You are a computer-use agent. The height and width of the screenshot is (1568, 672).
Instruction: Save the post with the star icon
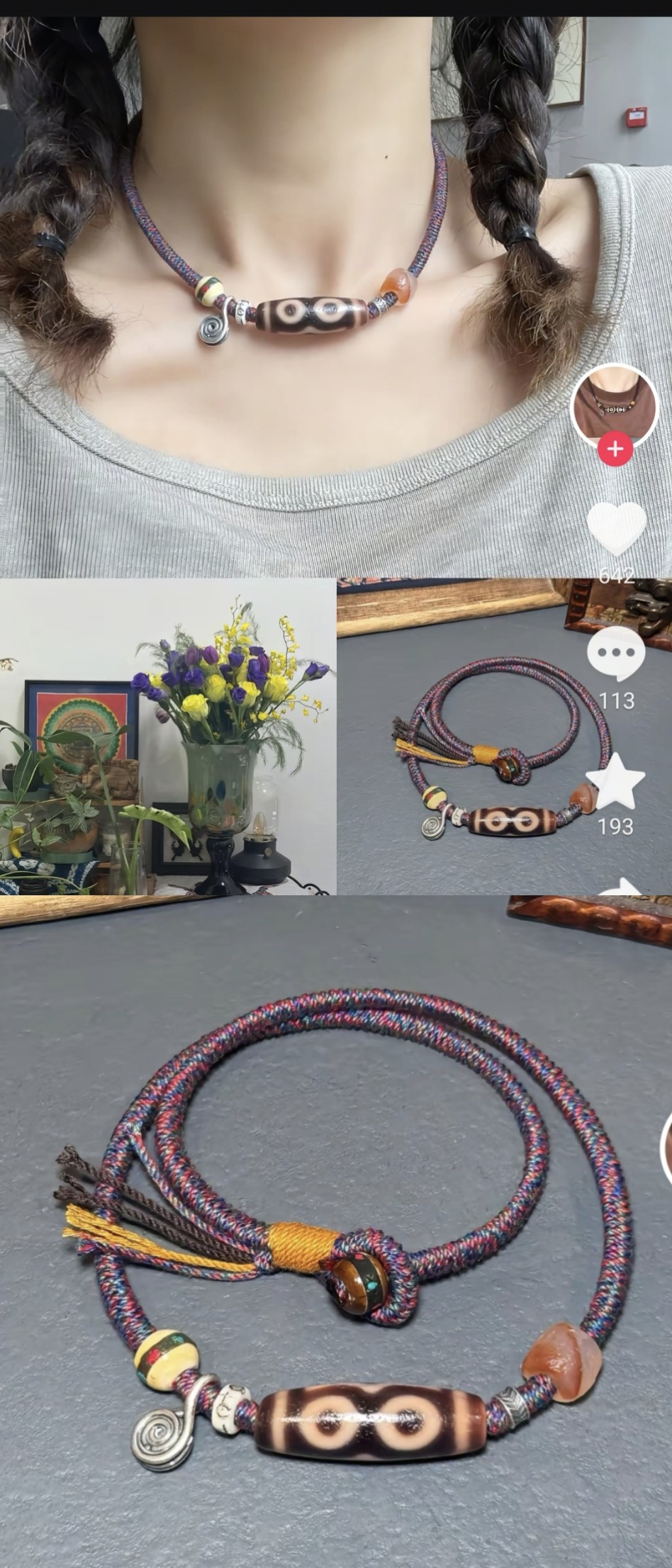click(616, 780)
